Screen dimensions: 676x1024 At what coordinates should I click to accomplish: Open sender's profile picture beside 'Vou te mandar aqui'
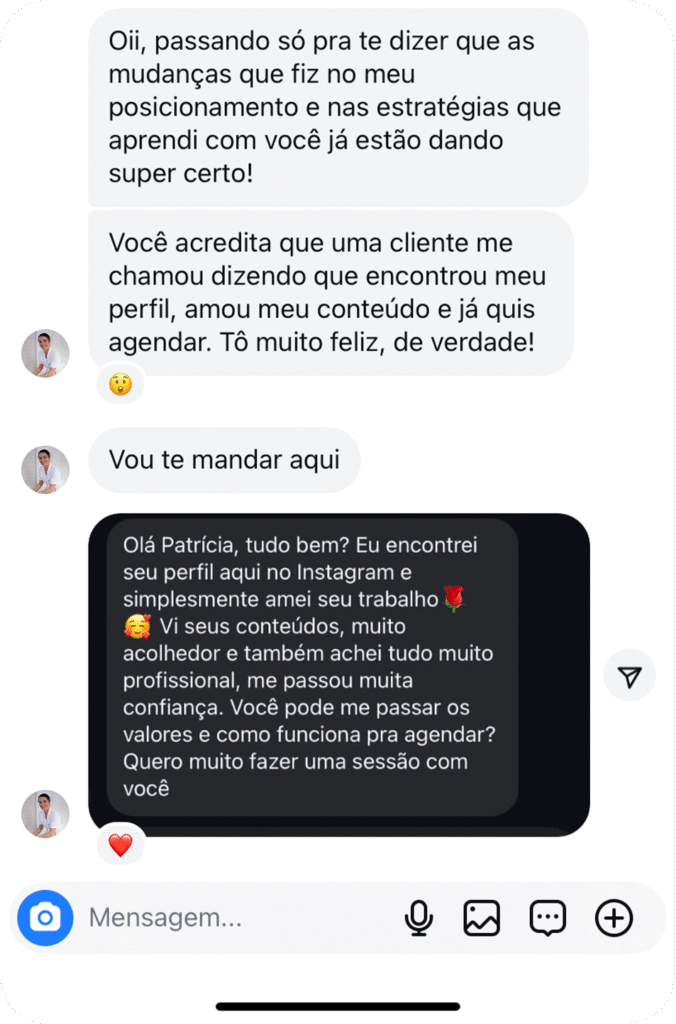pyautogui.click(x=45, y=469)
